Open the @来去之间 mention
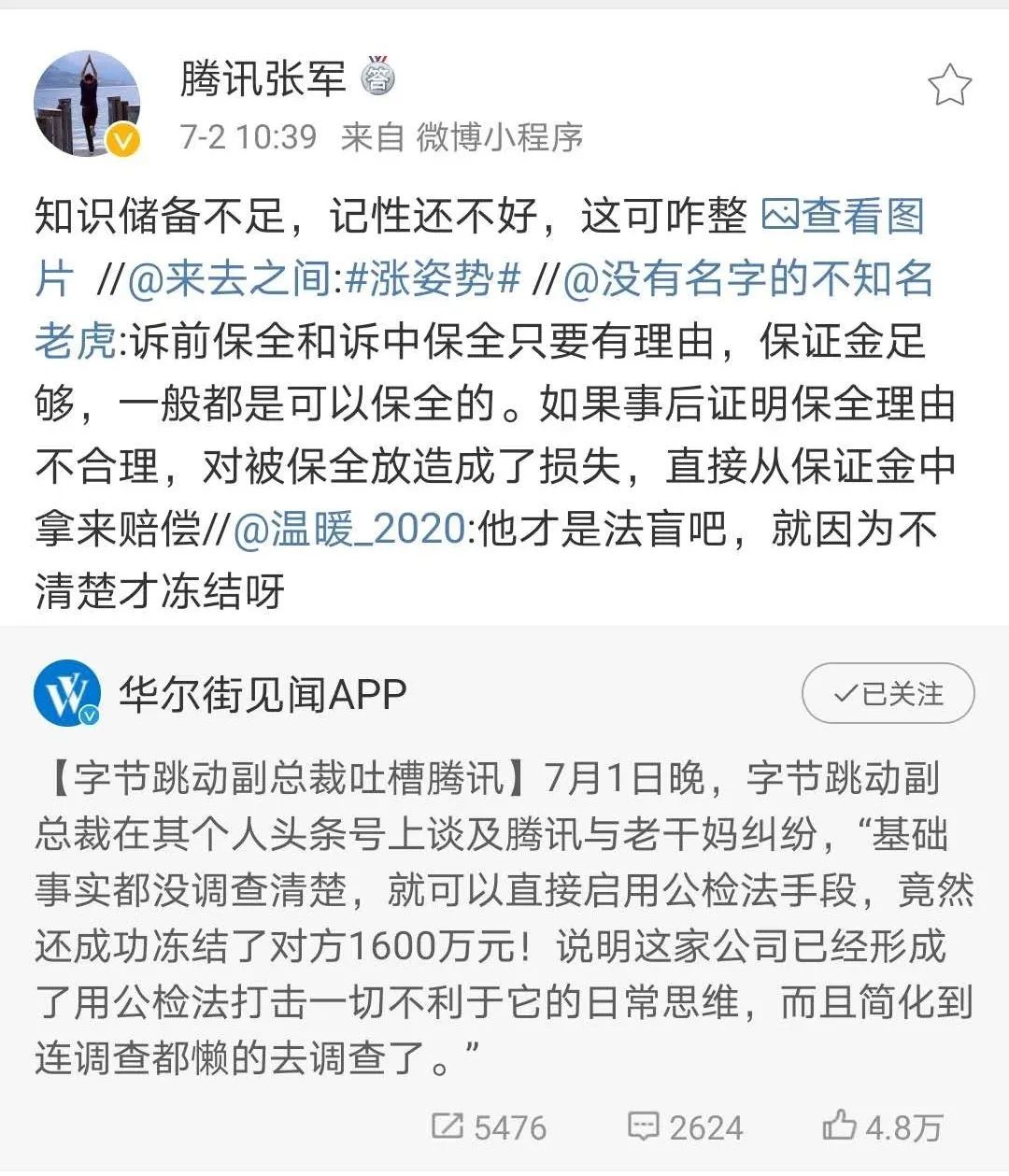This screenshot has height=1176, width=1009. (229, 278)
